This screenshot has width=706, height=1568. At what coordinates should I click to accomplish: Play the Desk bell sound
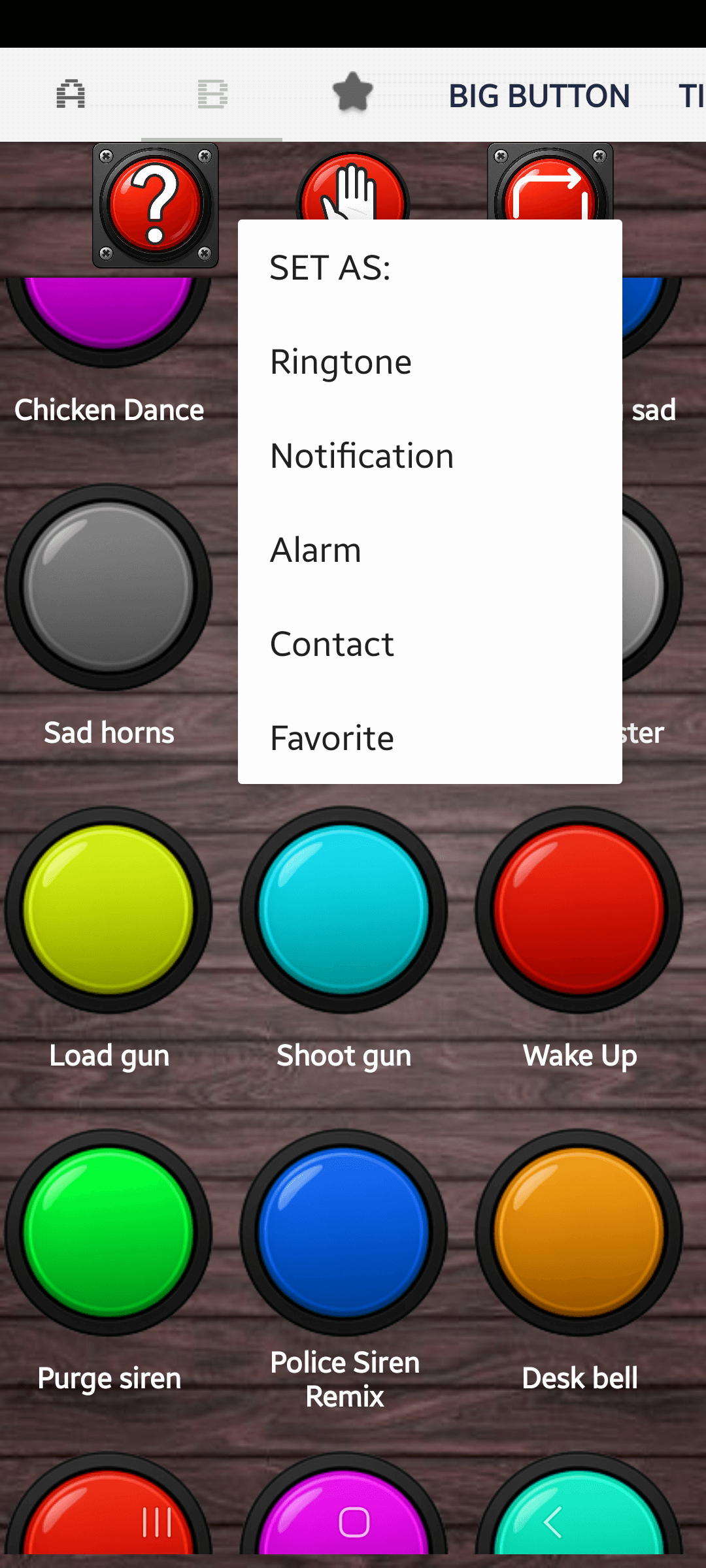[579, 1232]
